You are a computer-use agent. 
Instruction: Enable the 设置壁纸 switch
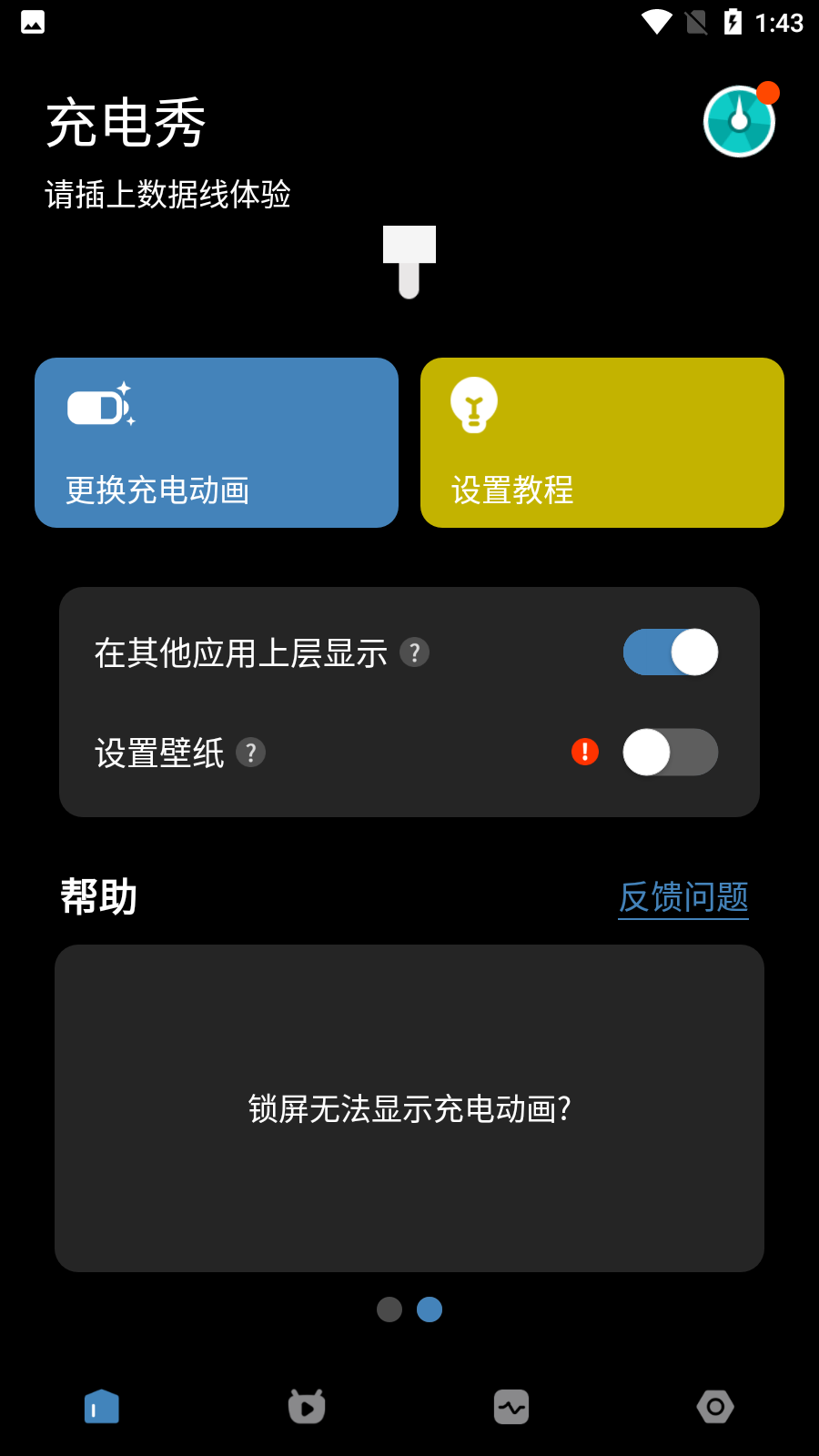tap(671, 753)
